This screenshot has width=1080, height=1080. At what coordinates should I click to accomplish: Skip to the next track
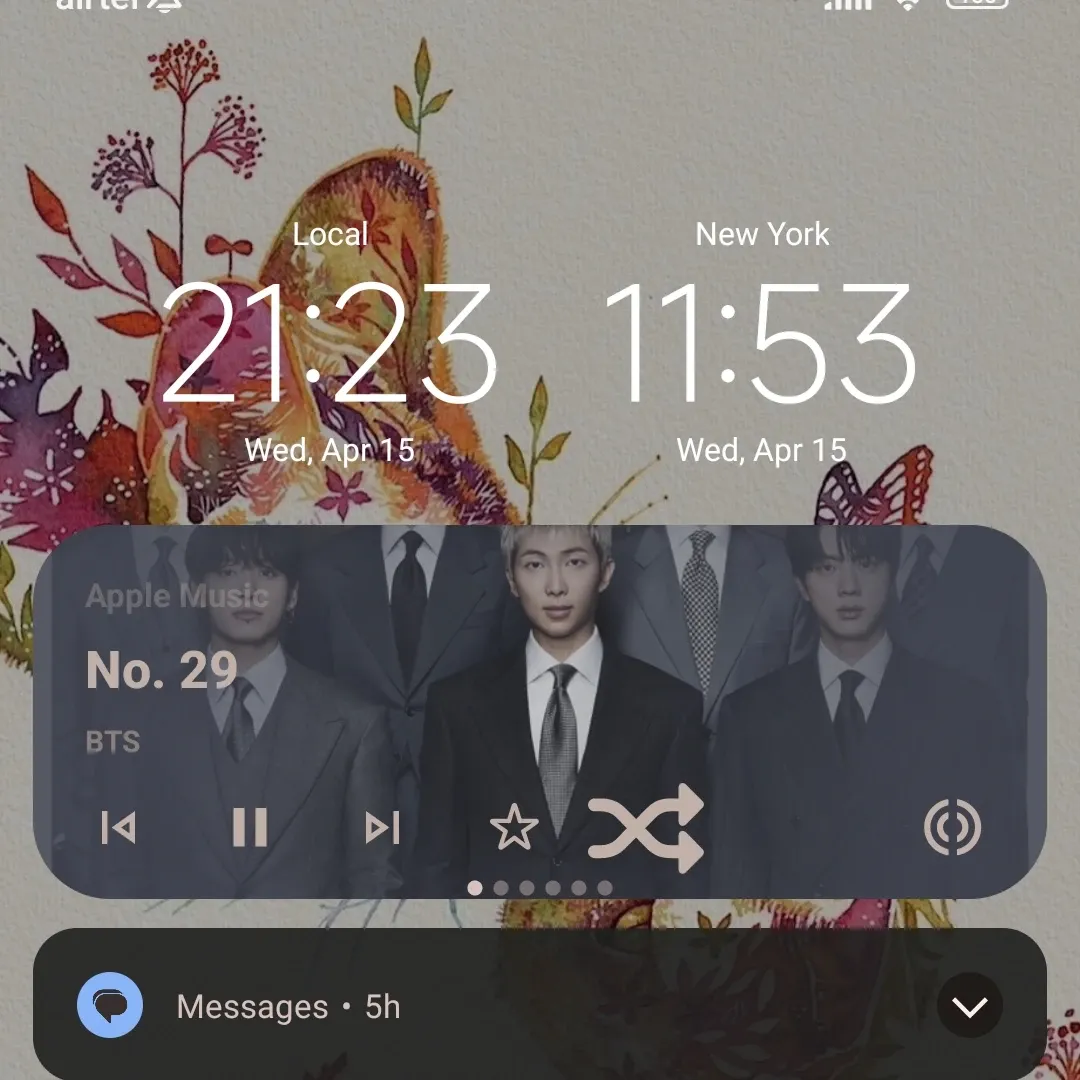pyautogui.click(x=382, y=828)
